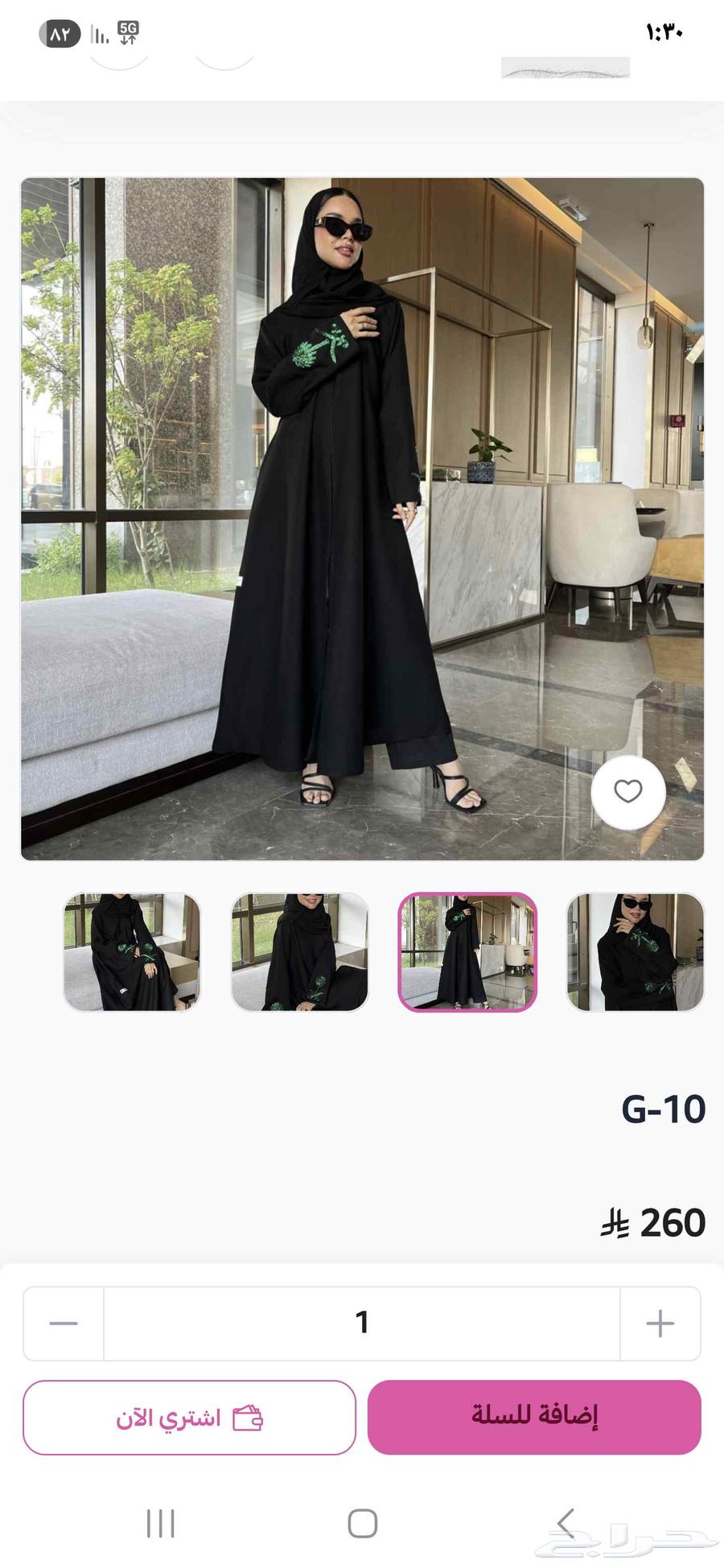Toggle the heart favorite on the product photo
This screenshot has width=724, height=1568.
pyautogui.click(x=628, y=793)
